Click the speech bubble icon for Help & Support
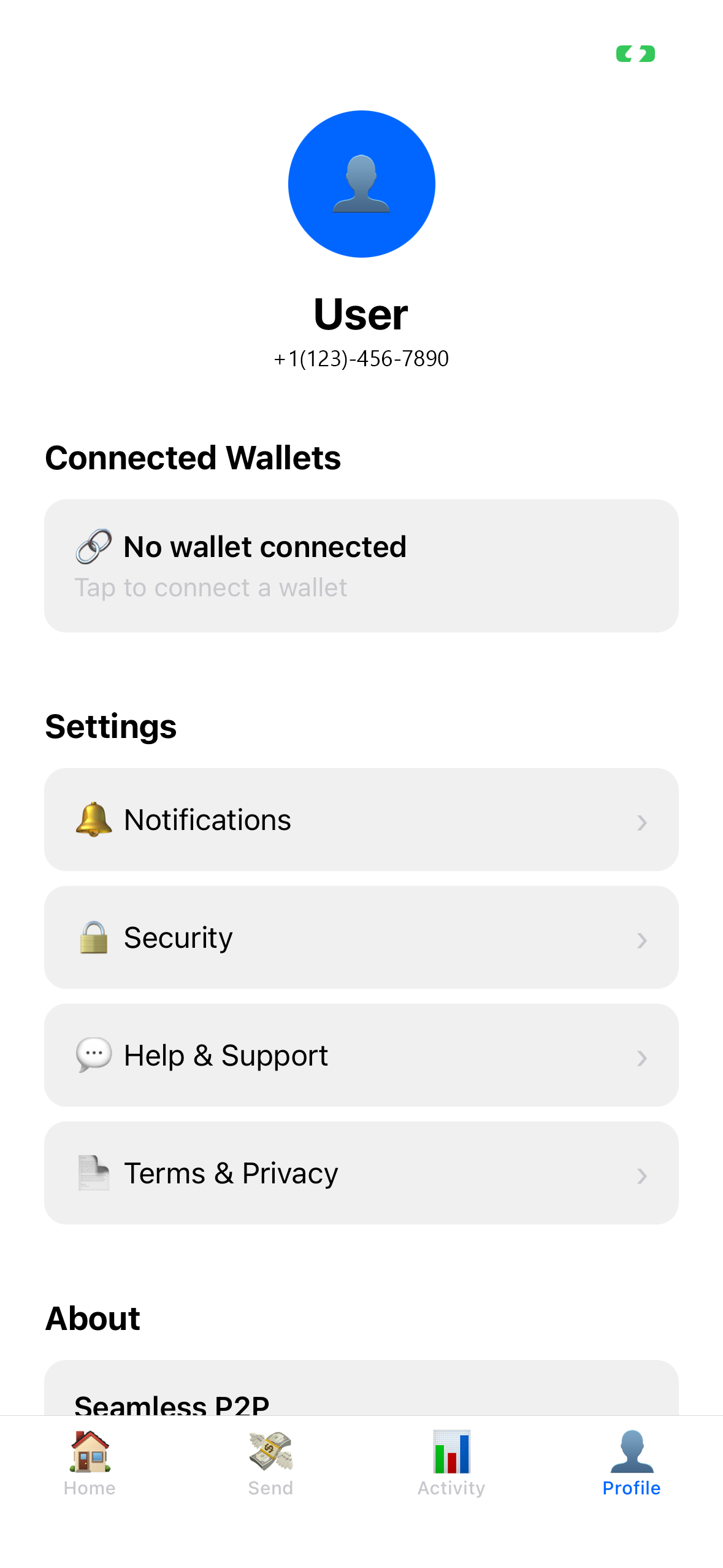Image resolution: width=723 pixels, height=1568 pixels. point(92,1055)
